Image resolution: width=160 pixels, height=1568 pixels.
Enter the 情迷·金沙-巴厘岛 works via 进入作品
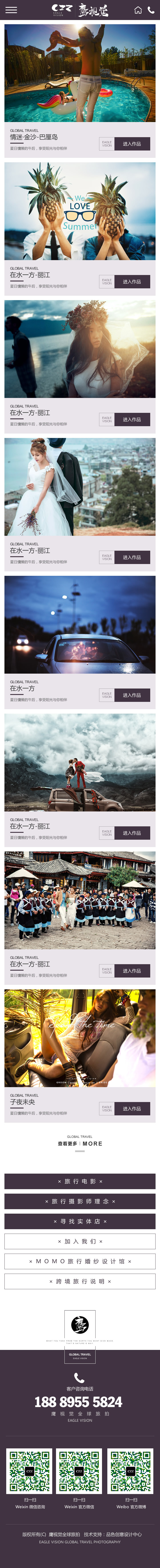click(132, 144)
